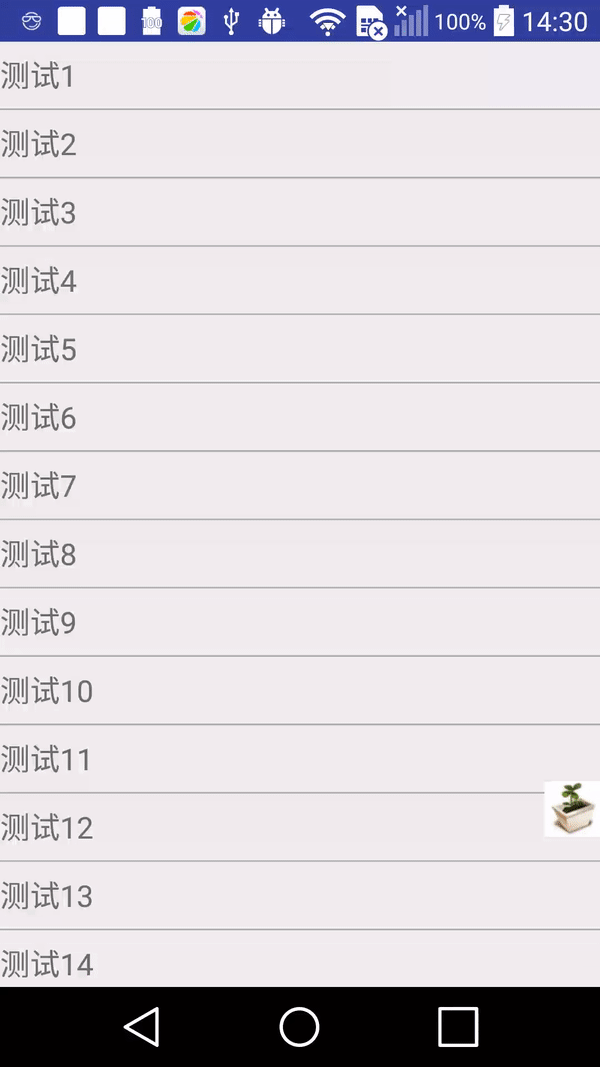The image size is (600, 1067).
Task: Open list item 测试3
Action: [x=300, y=212]
